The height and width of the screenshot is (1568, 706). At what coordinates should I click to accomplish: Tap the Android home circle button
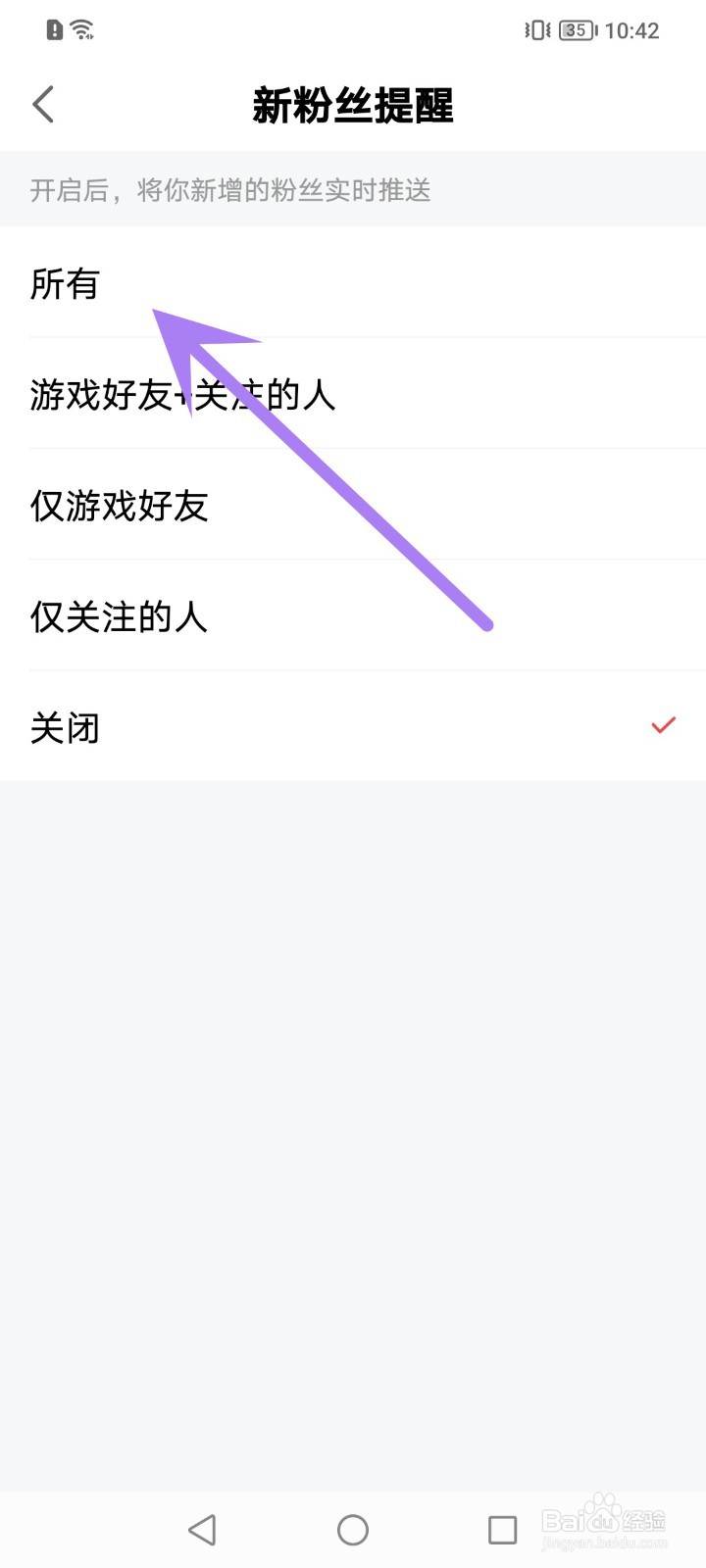pos(352,1528)
